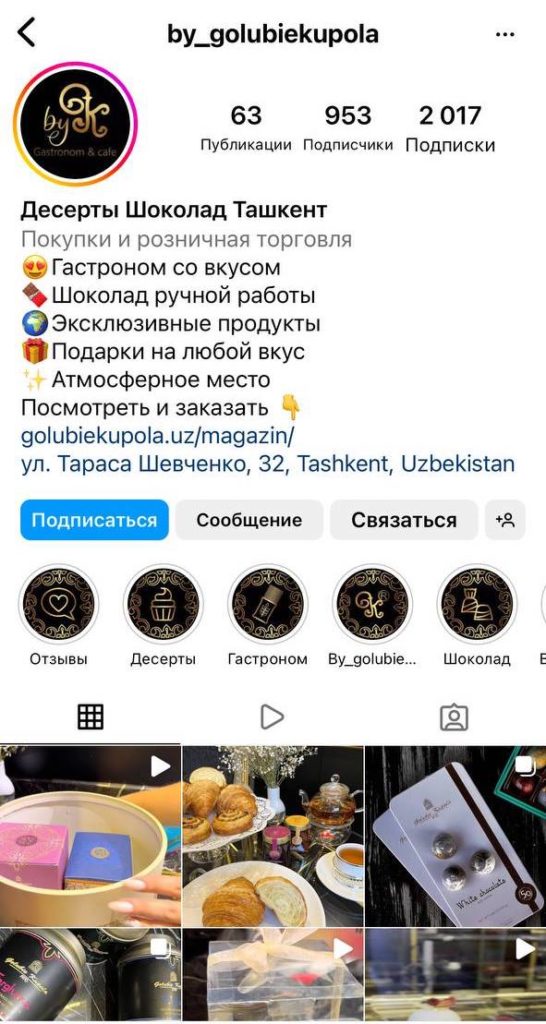This screenshot has height=1024, width=546.
Task: Tap the Связаться contact button
Action: (404, 520)
